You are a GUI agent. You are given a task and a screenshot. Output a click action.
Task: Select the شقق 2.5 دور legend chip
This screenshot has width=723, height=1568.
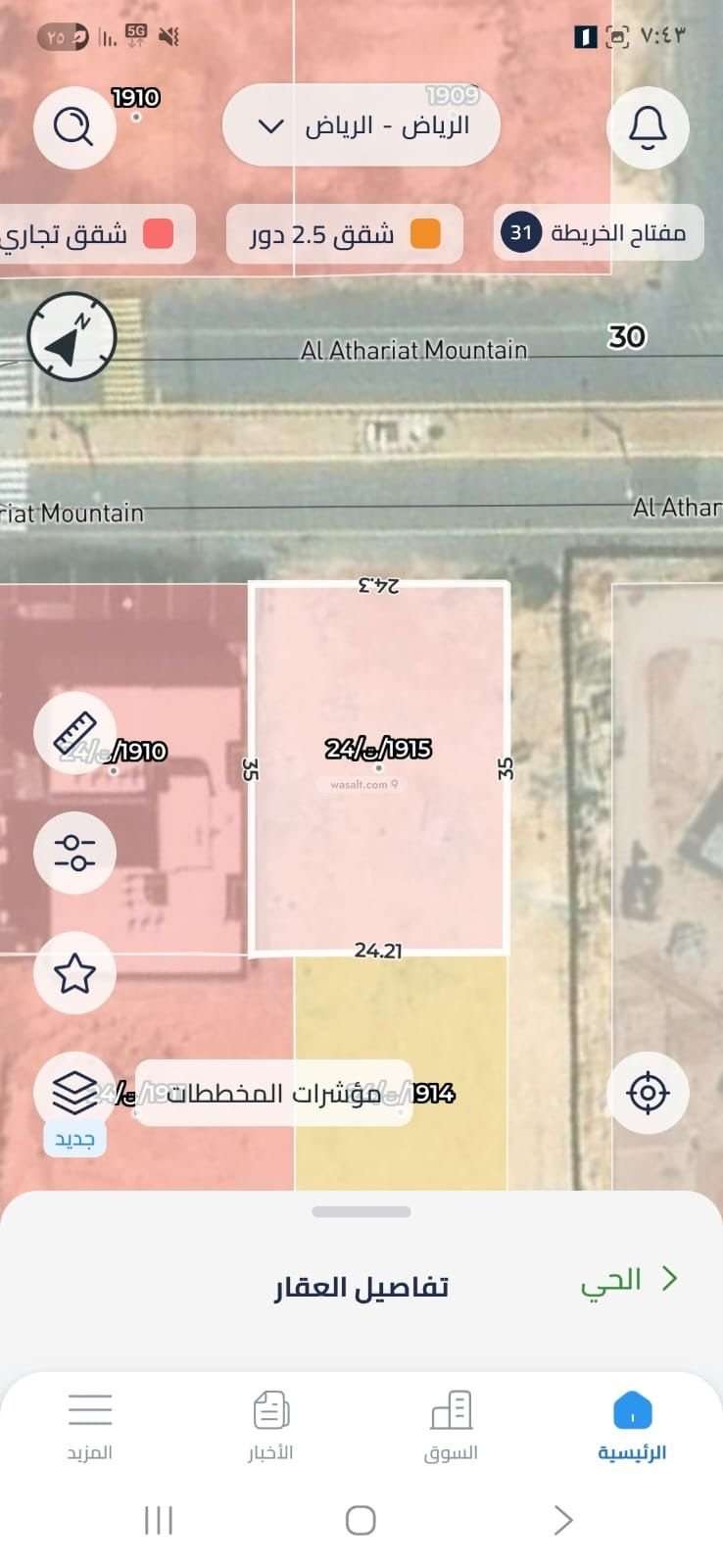pyautogui.click(x=344, y=234)
